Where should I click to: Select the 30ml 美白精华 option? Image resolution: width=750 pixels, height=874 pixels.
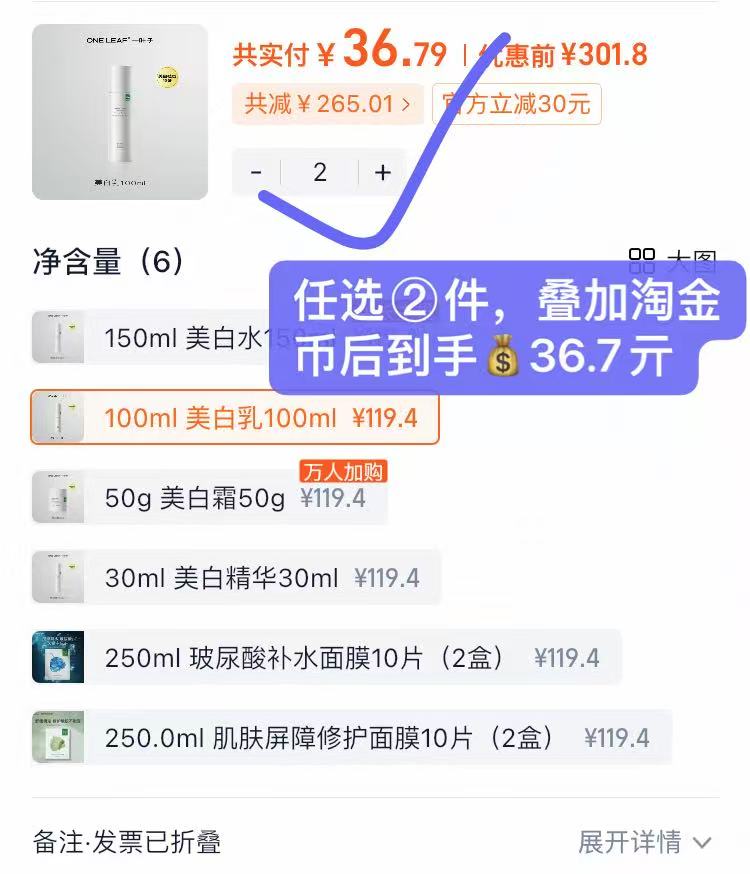click(x=230, y=577)
